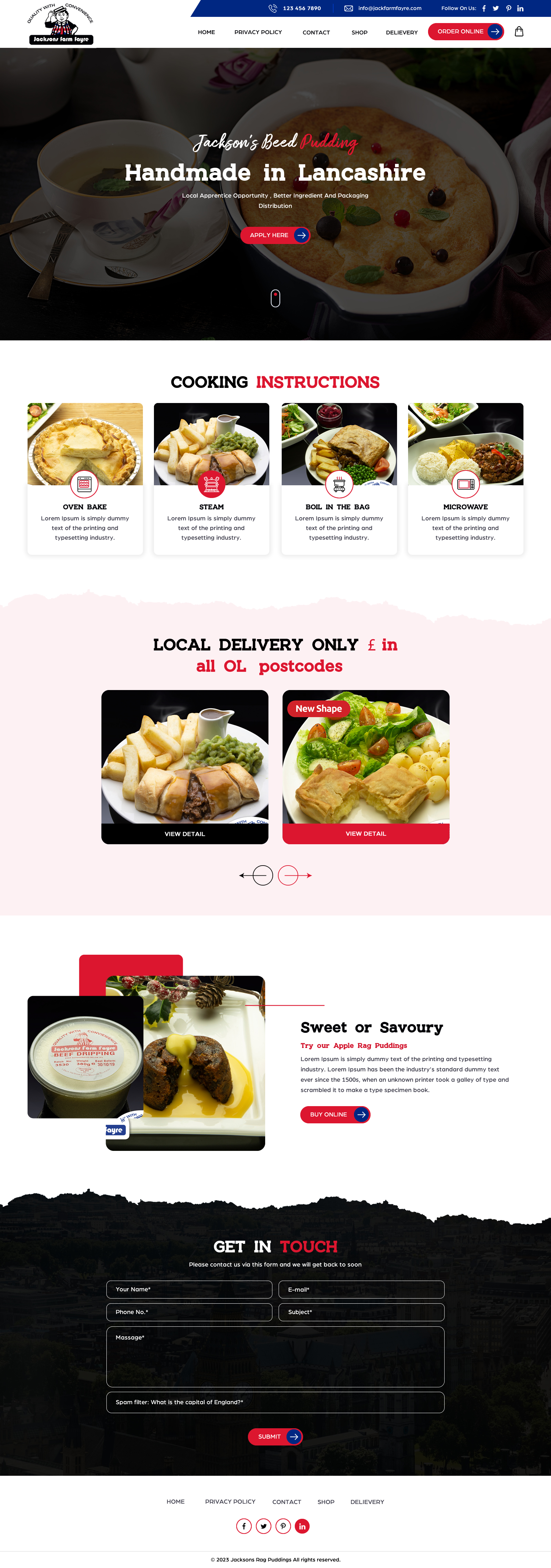This screenshot has height=1568, width=551.
Task: Open Shop from the top menu
Action: [359, 33]
